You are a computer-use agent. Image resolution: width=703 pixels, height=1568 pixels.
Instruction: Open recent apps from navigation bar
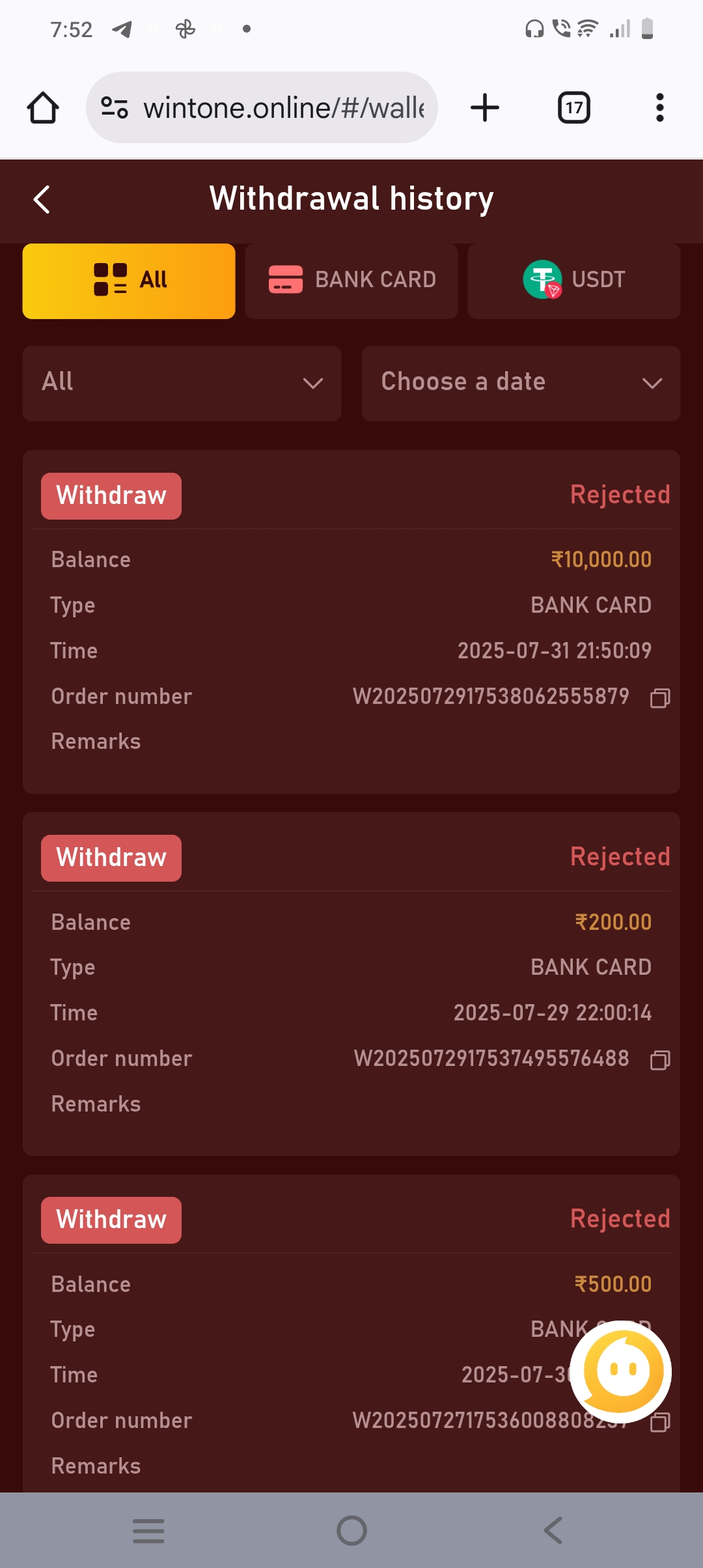[x=148, y=1530]
